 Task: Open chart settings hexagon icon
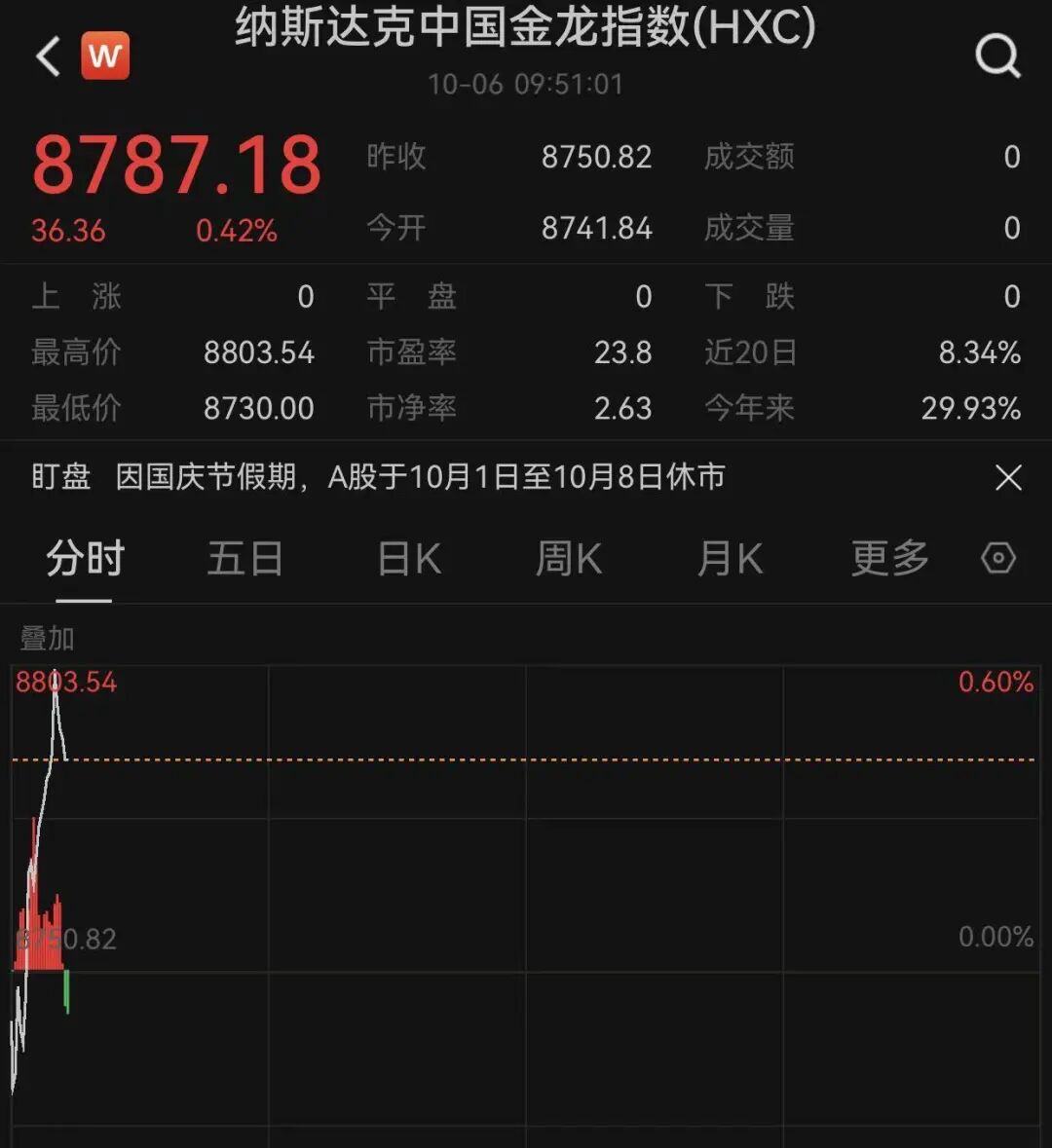click(998, 559)
